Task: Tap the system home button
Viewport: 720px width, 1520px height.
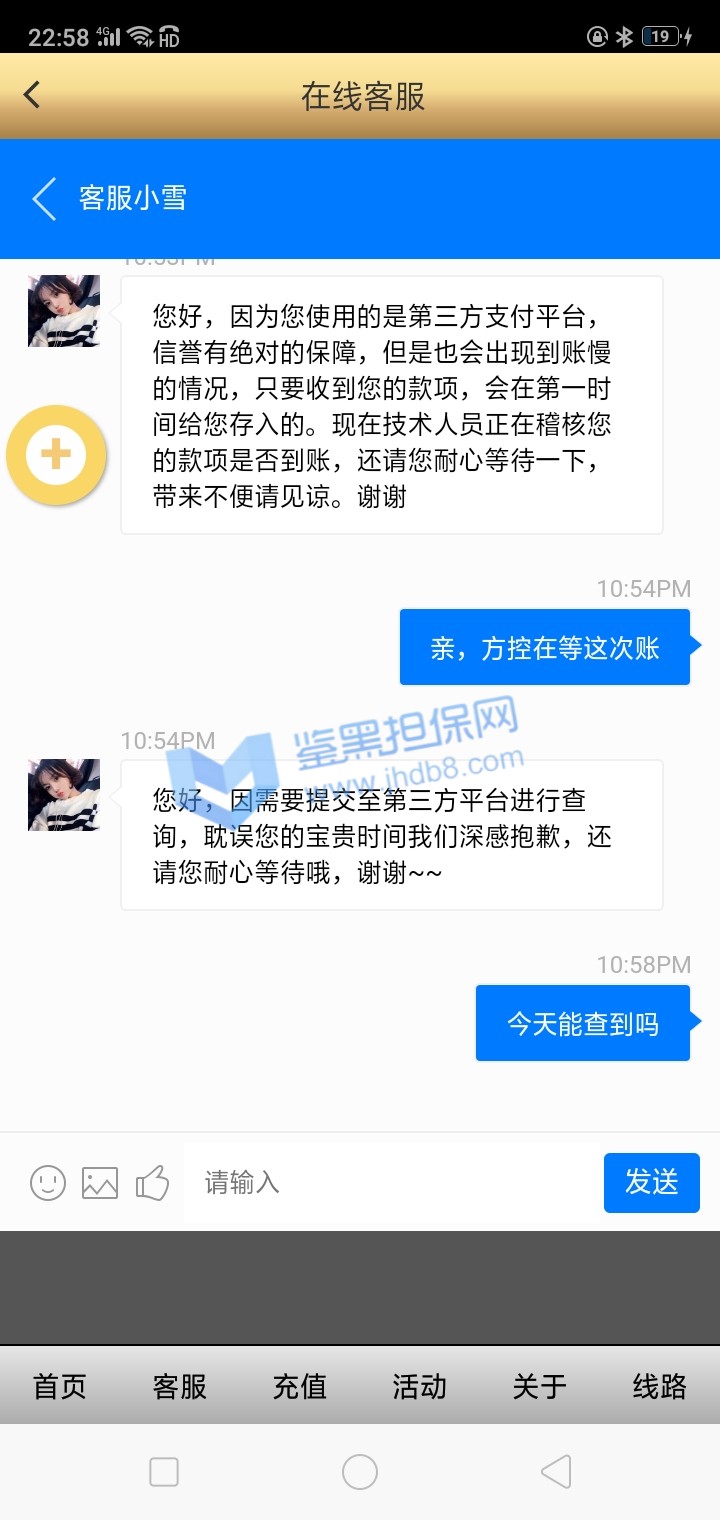Action: point(360,1472)
